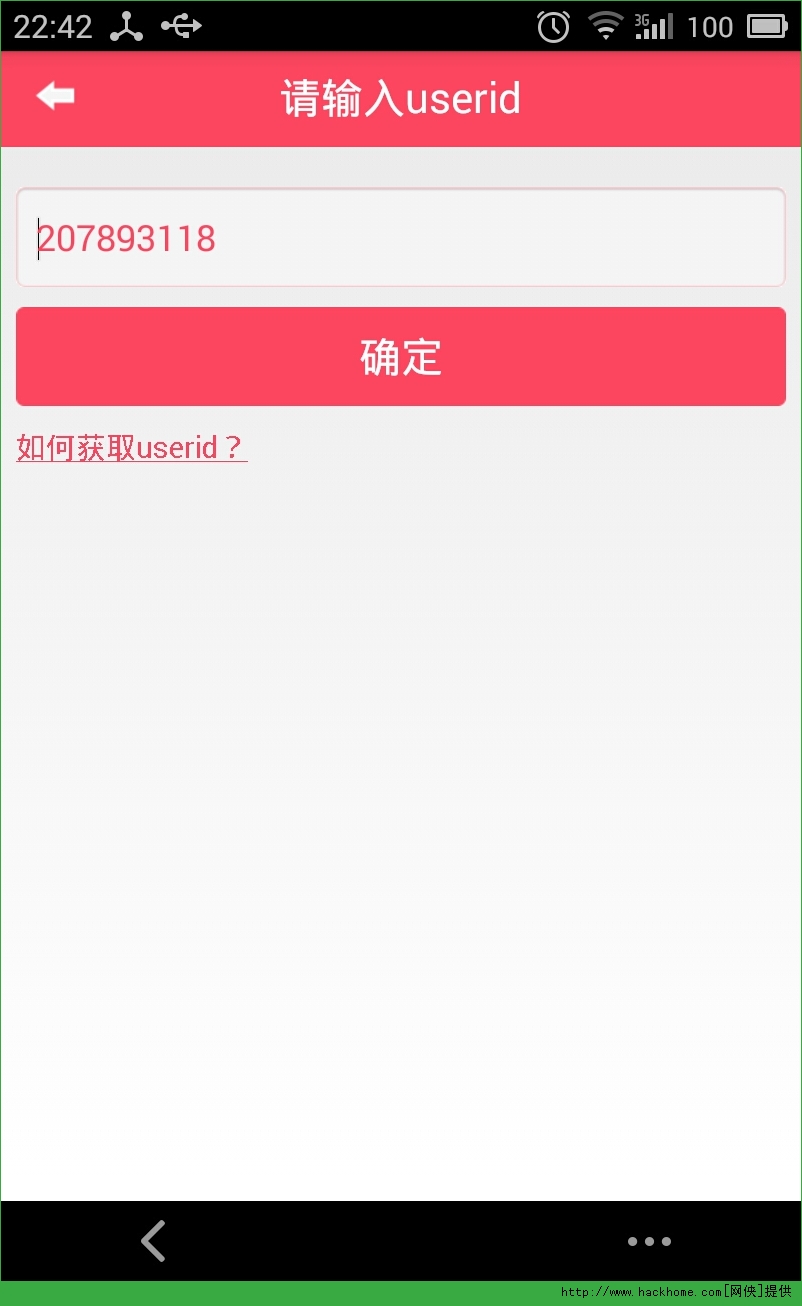This screenshot has width=802, height=1306.
Task: Confirm with the 确定 button
Action: 401,356
